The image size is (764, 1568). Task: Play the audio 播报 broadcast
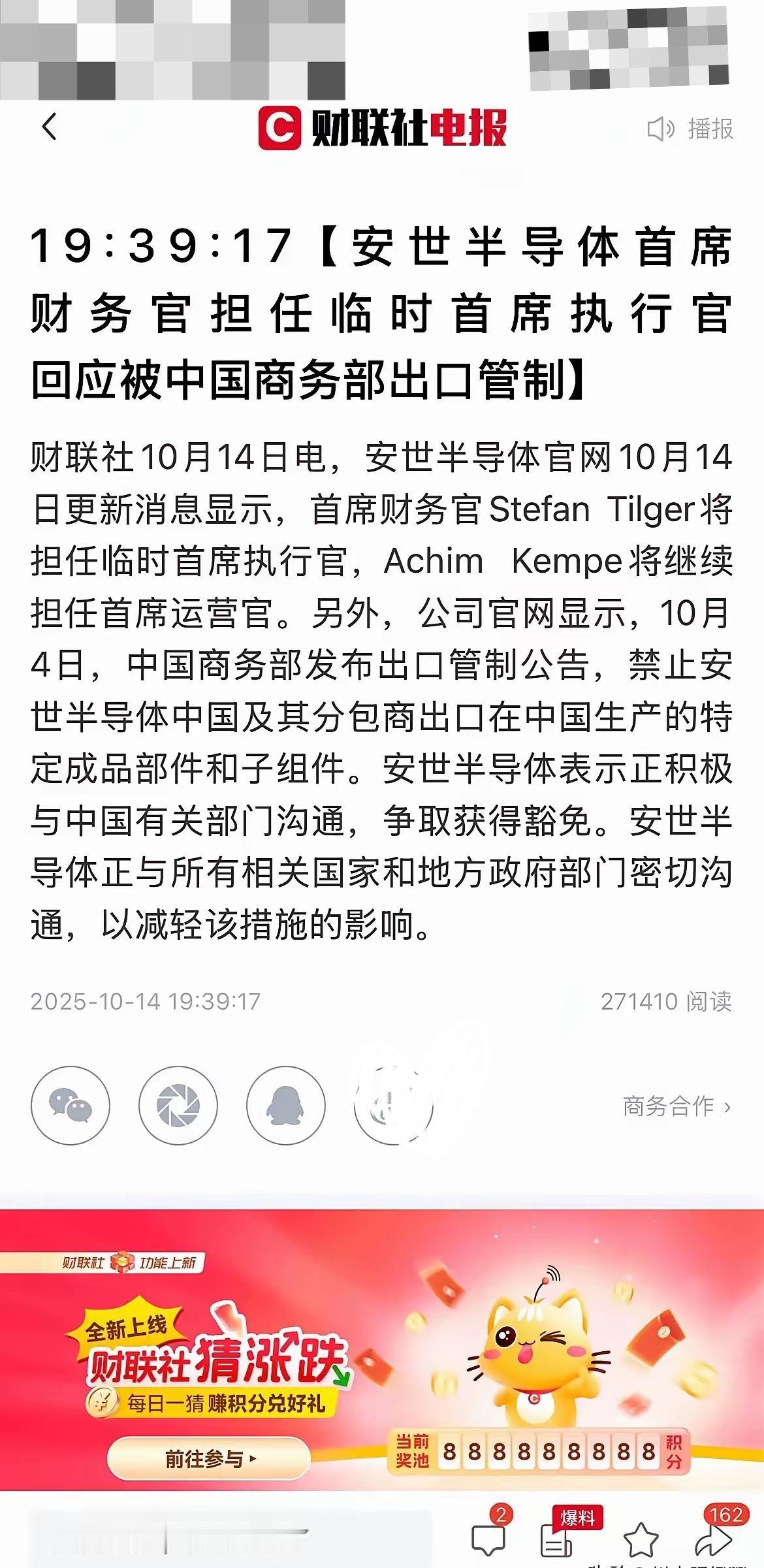[691, 129]
